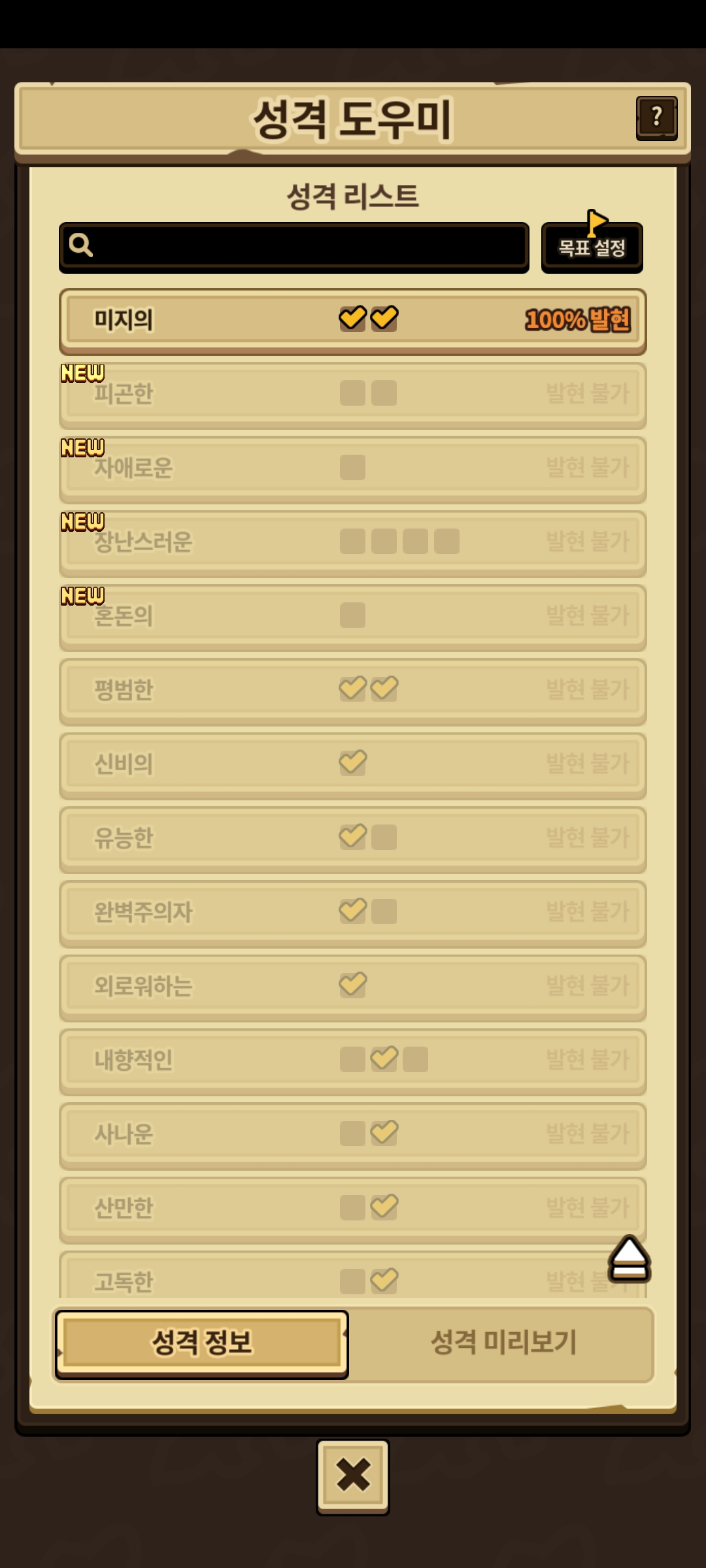
Task: Tap the personality search field
Action: pos(294,247)
